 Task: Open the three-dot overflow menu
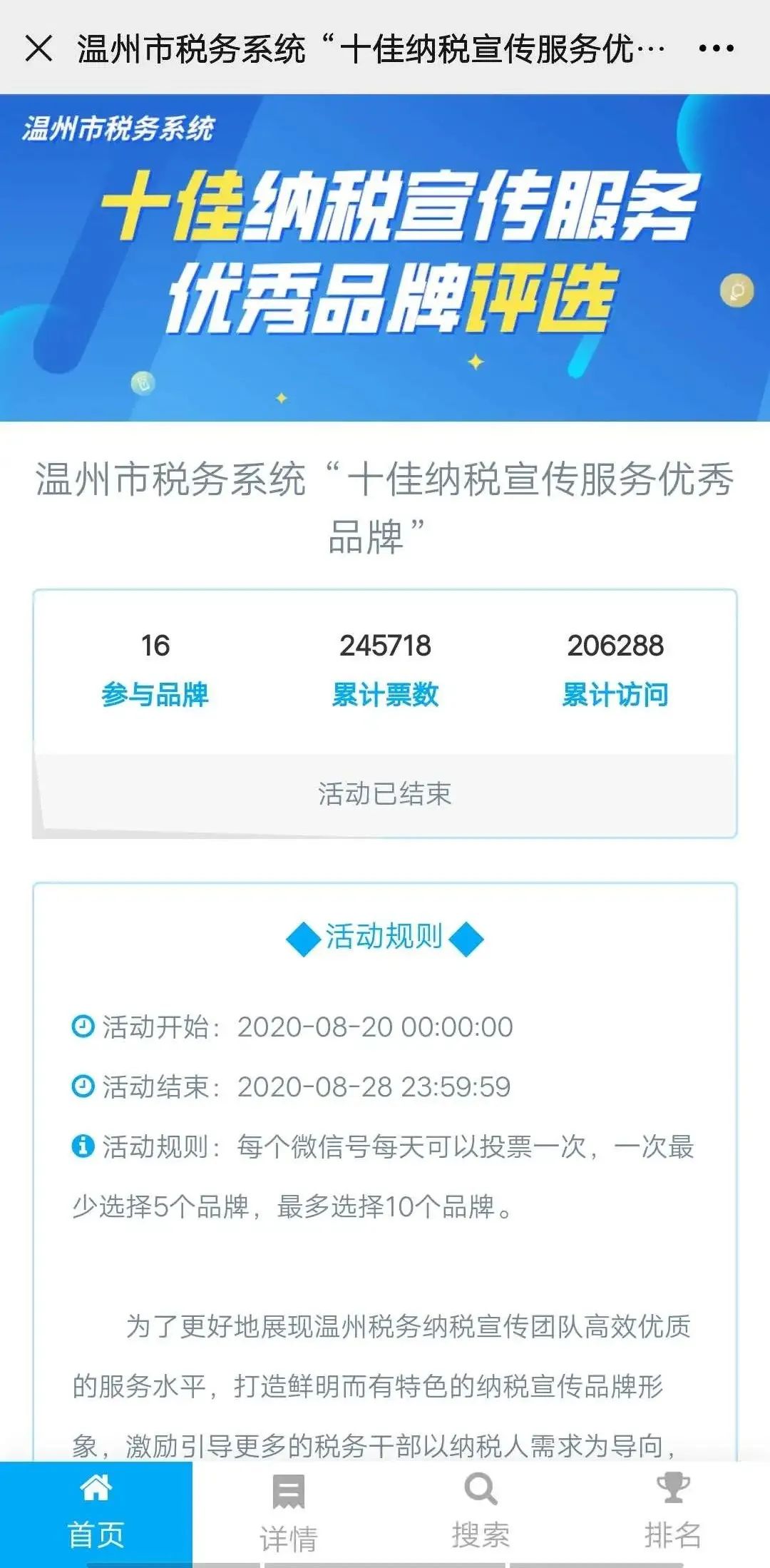pos(716,49)
